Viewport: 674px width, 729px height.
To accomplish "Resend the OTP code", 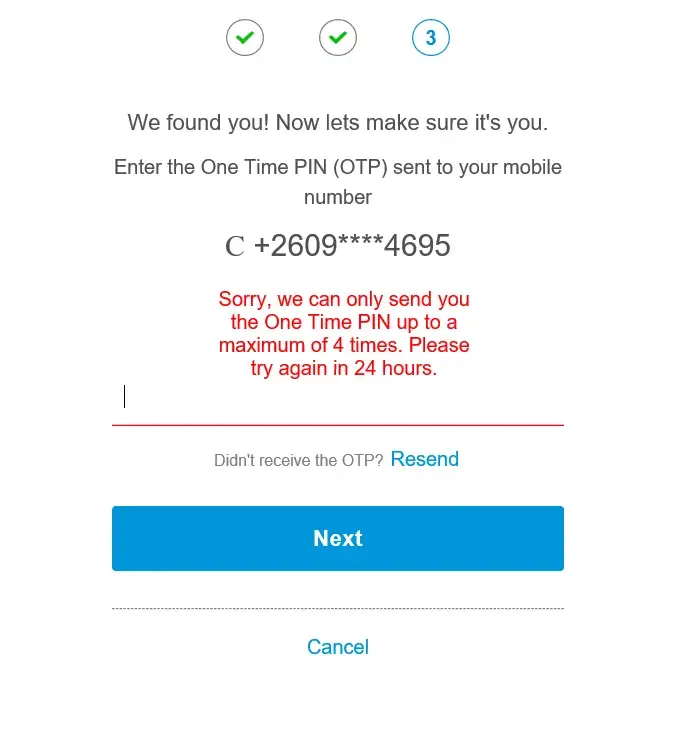I will point(424,460).
